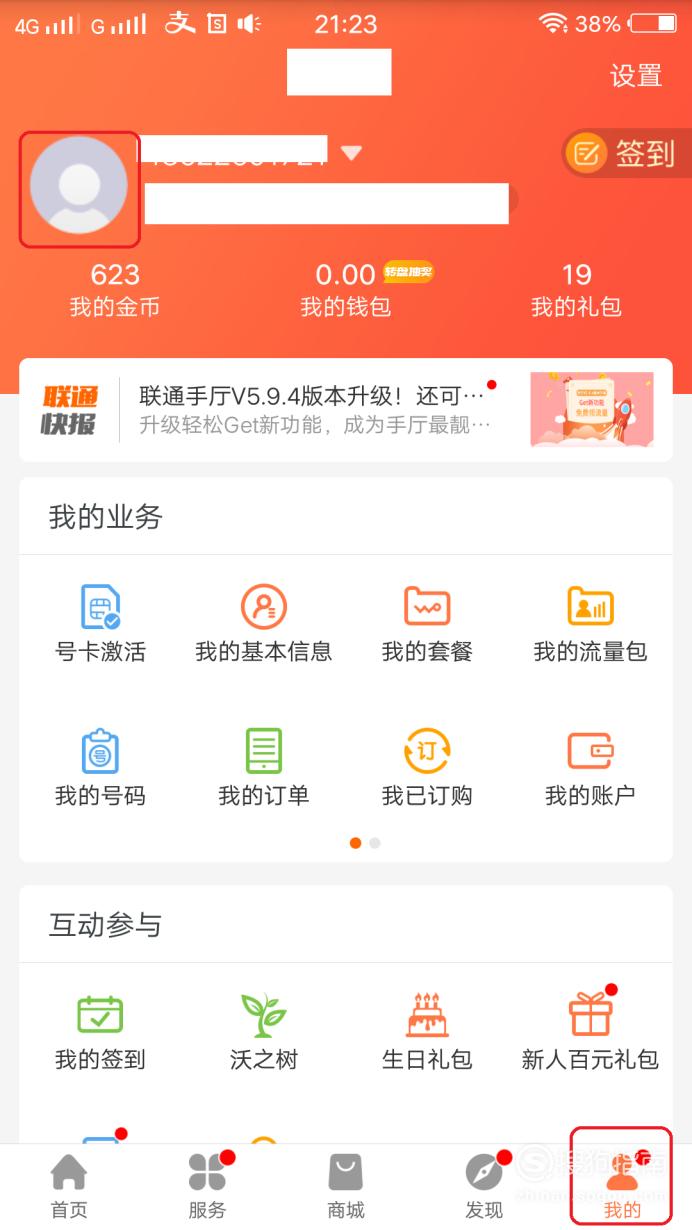Switch to the 服务 tab
692x1230 pixels.
point(207,1187)
